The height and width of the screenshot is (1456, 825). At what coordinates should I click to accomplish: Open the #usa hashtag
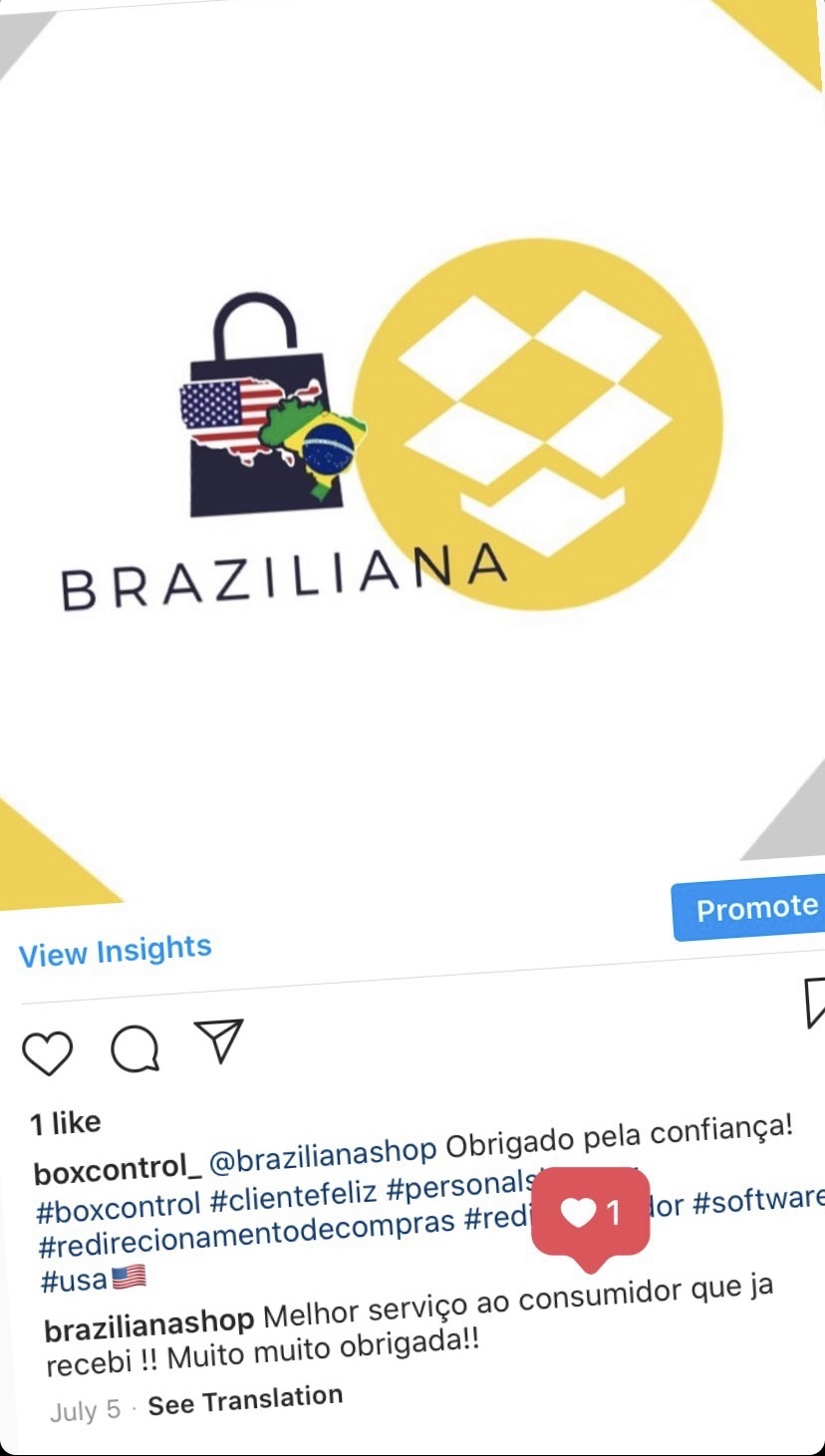pos(75,1282)
